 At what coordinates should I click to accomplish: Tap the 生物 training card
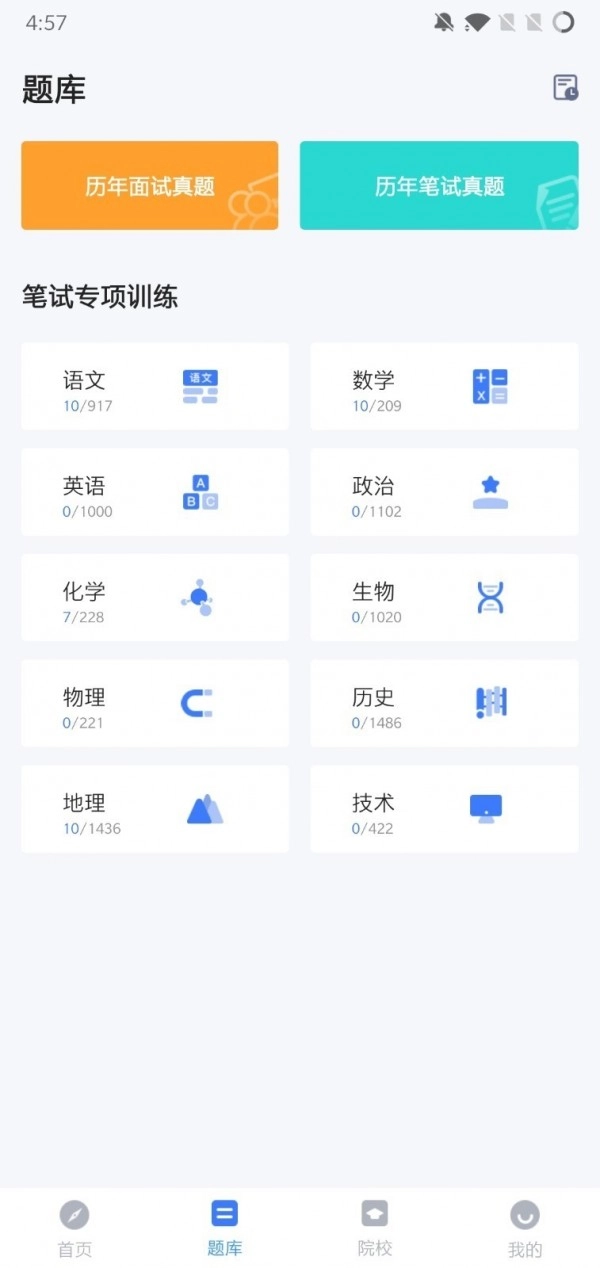pos(444,598)
